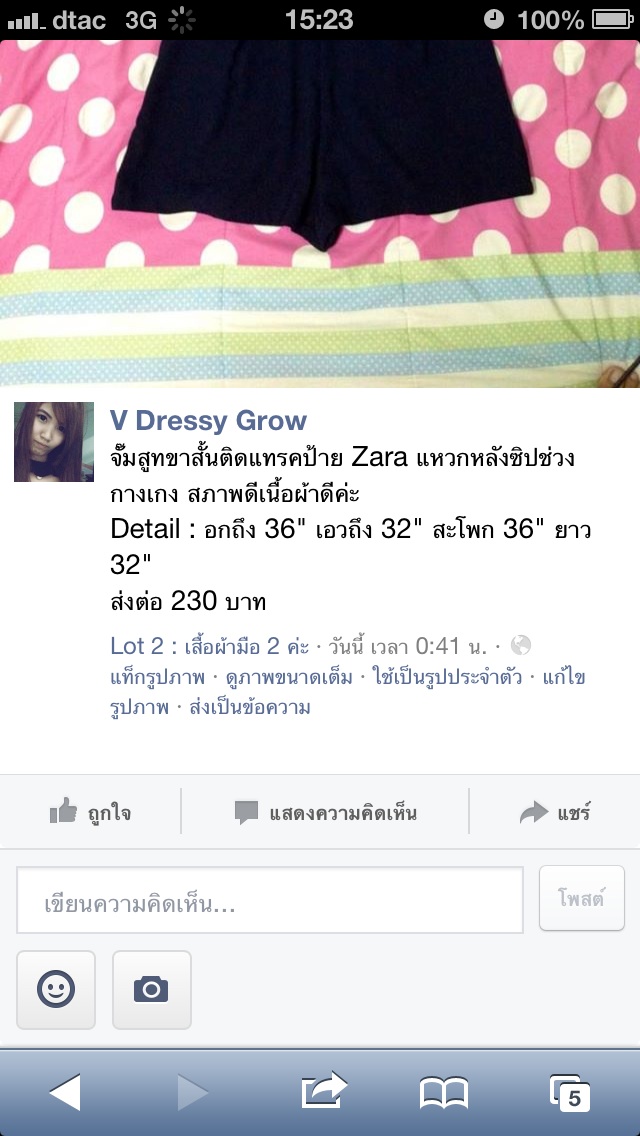Tap the โพสต์ post button
The image size is (640, 1136).
click(x=582, y=898)
